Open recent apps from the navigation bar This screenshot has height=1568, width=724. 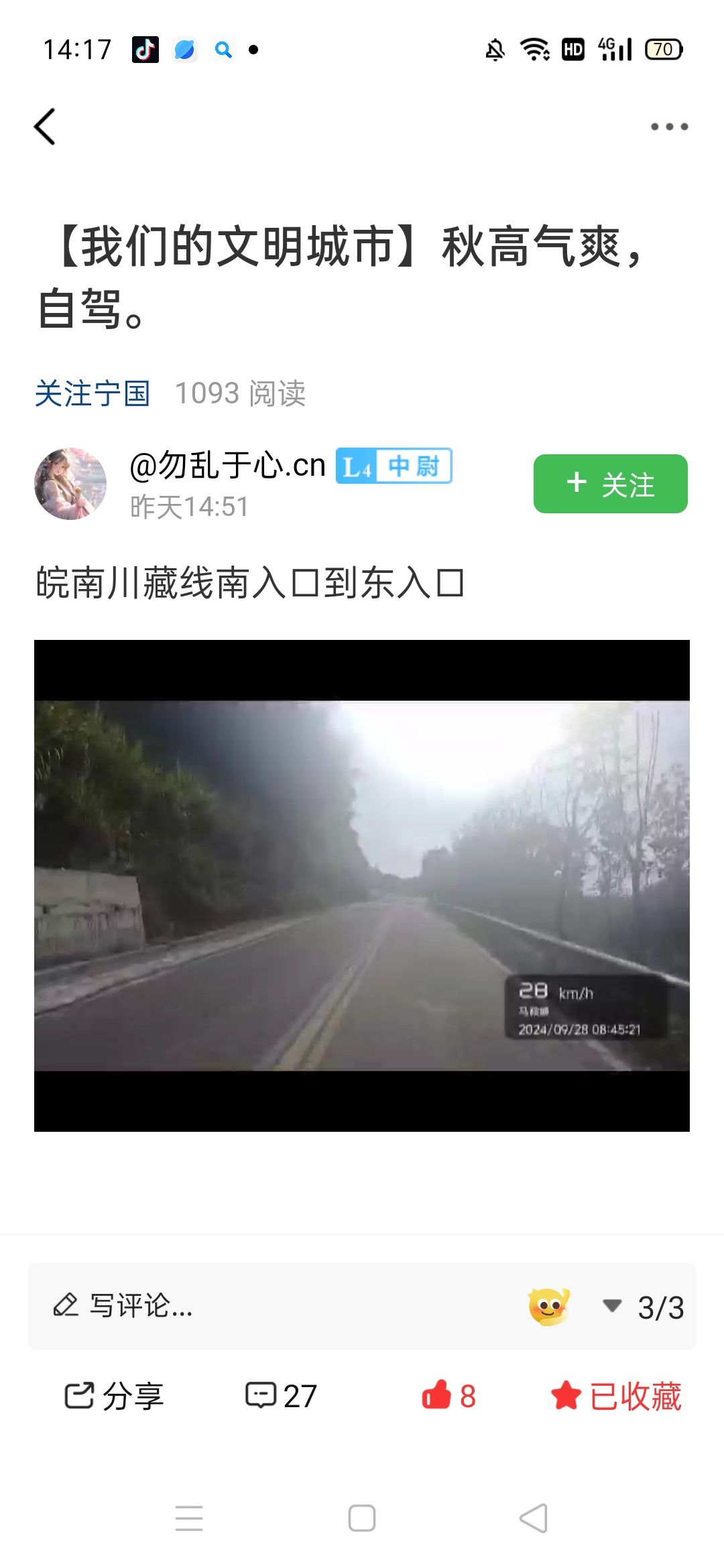click(x=189, y=1518)
